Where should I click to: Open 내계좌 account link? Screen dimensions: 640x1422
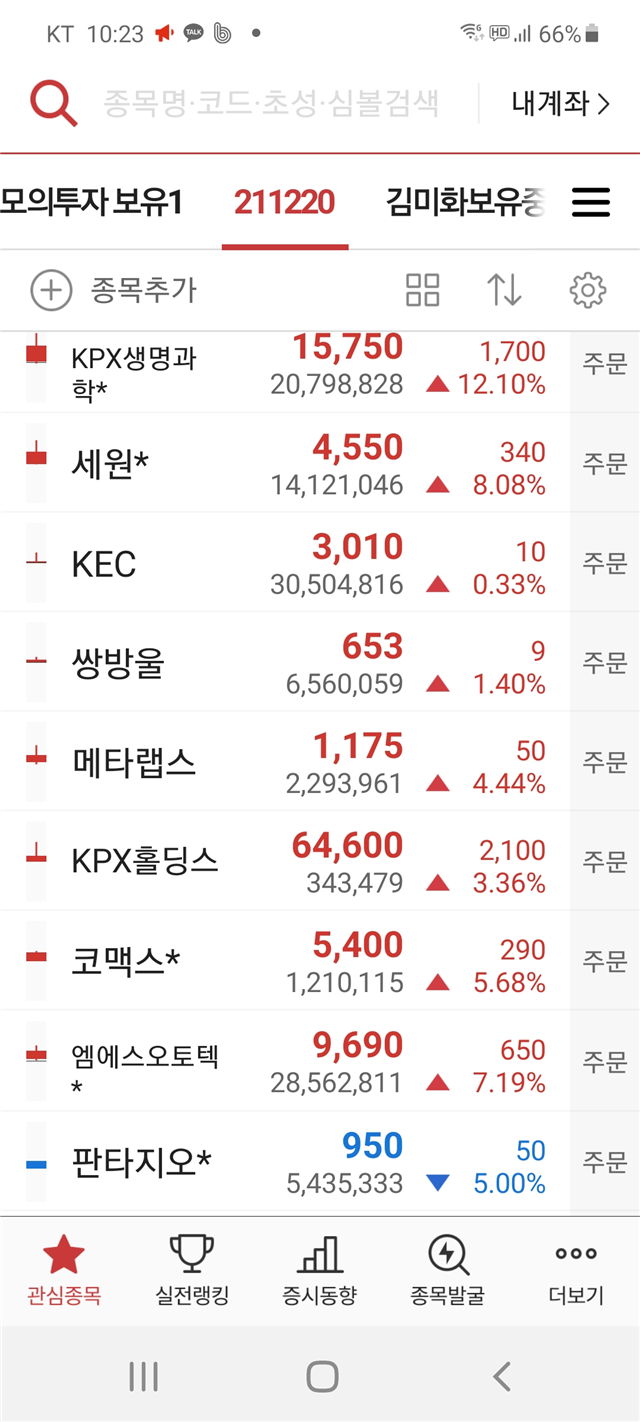click(x=561, y=103)
